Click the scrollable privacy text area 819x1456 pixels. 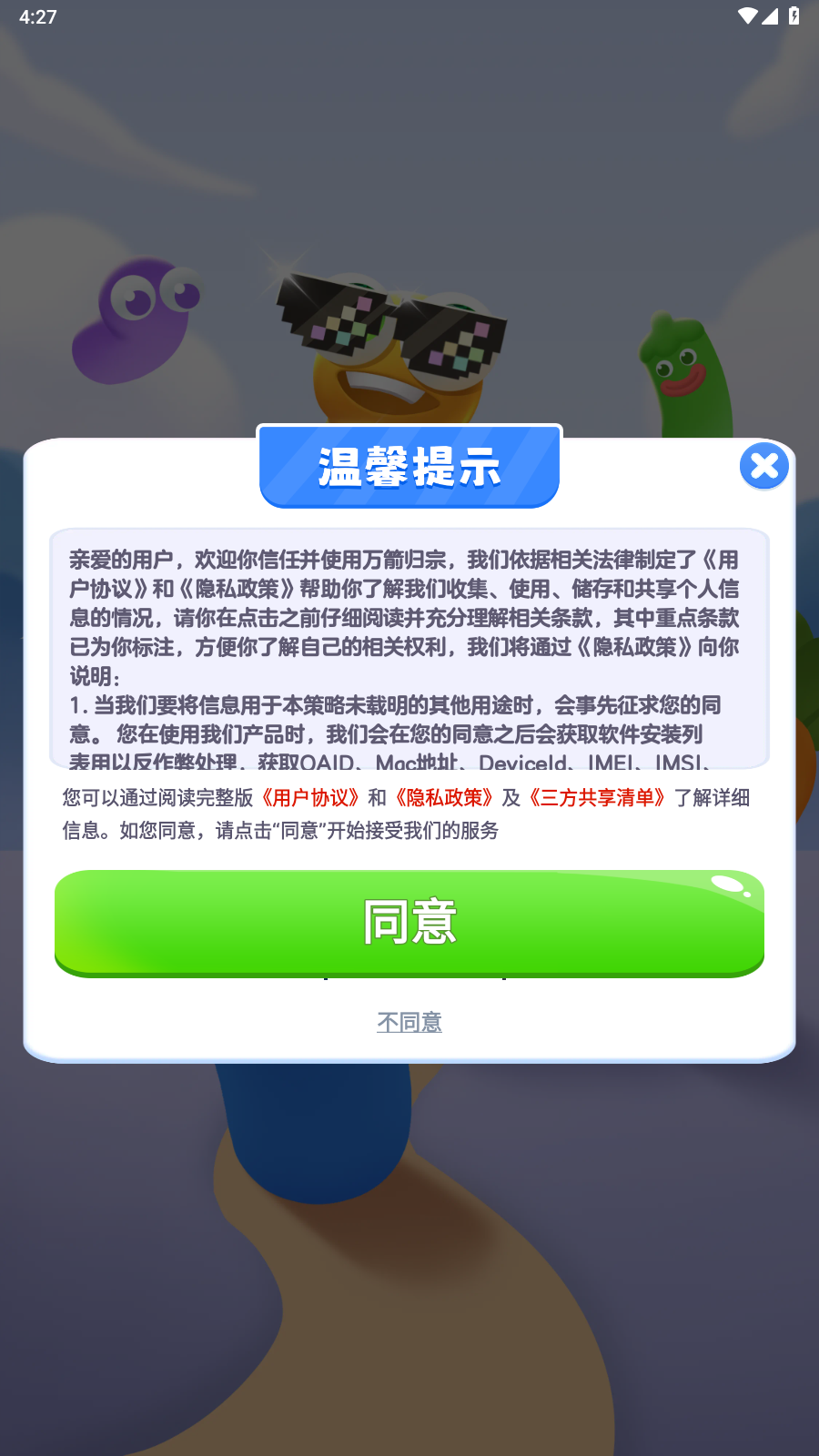click(409, 646)
